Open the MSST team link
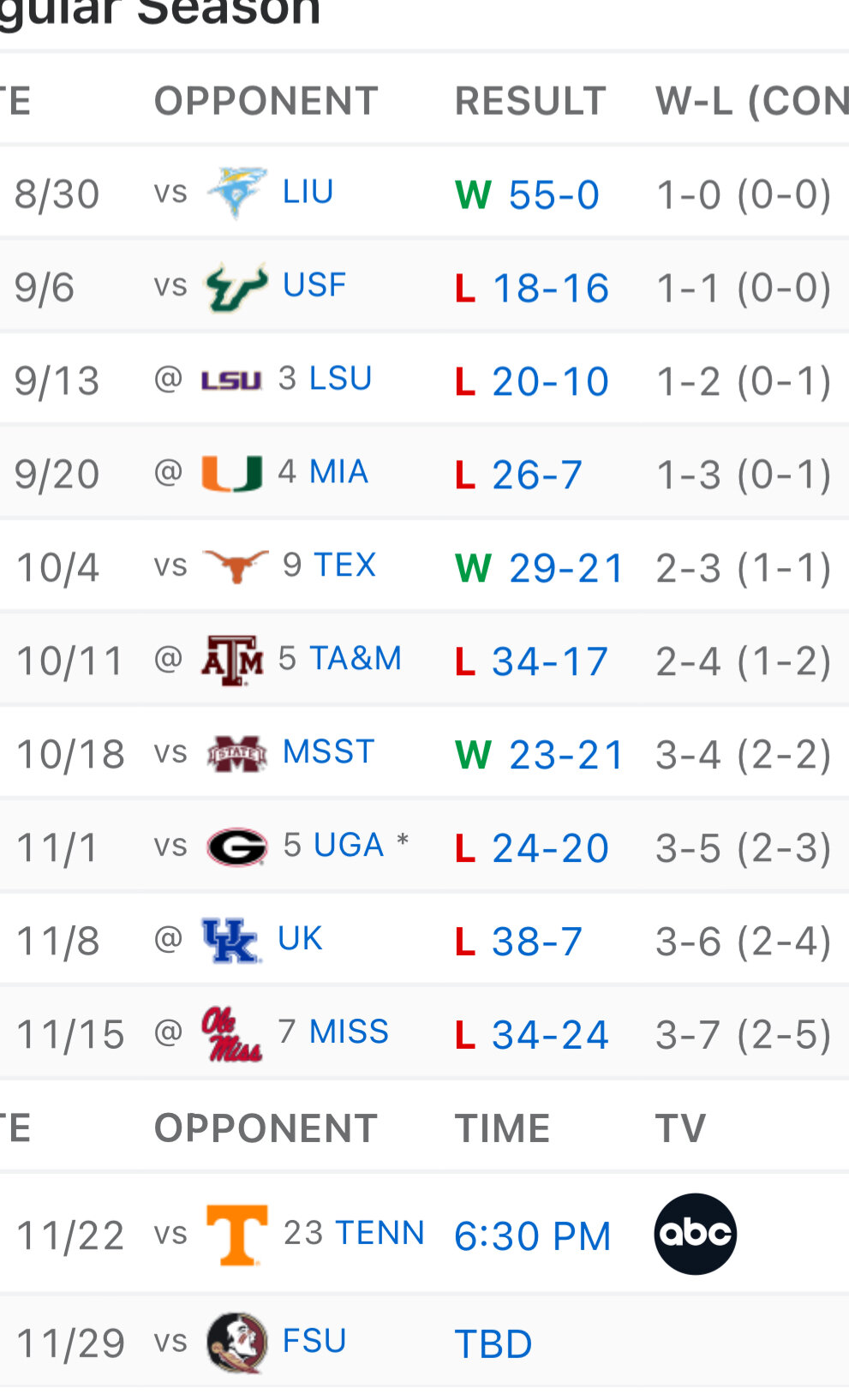 click(328, 752)
